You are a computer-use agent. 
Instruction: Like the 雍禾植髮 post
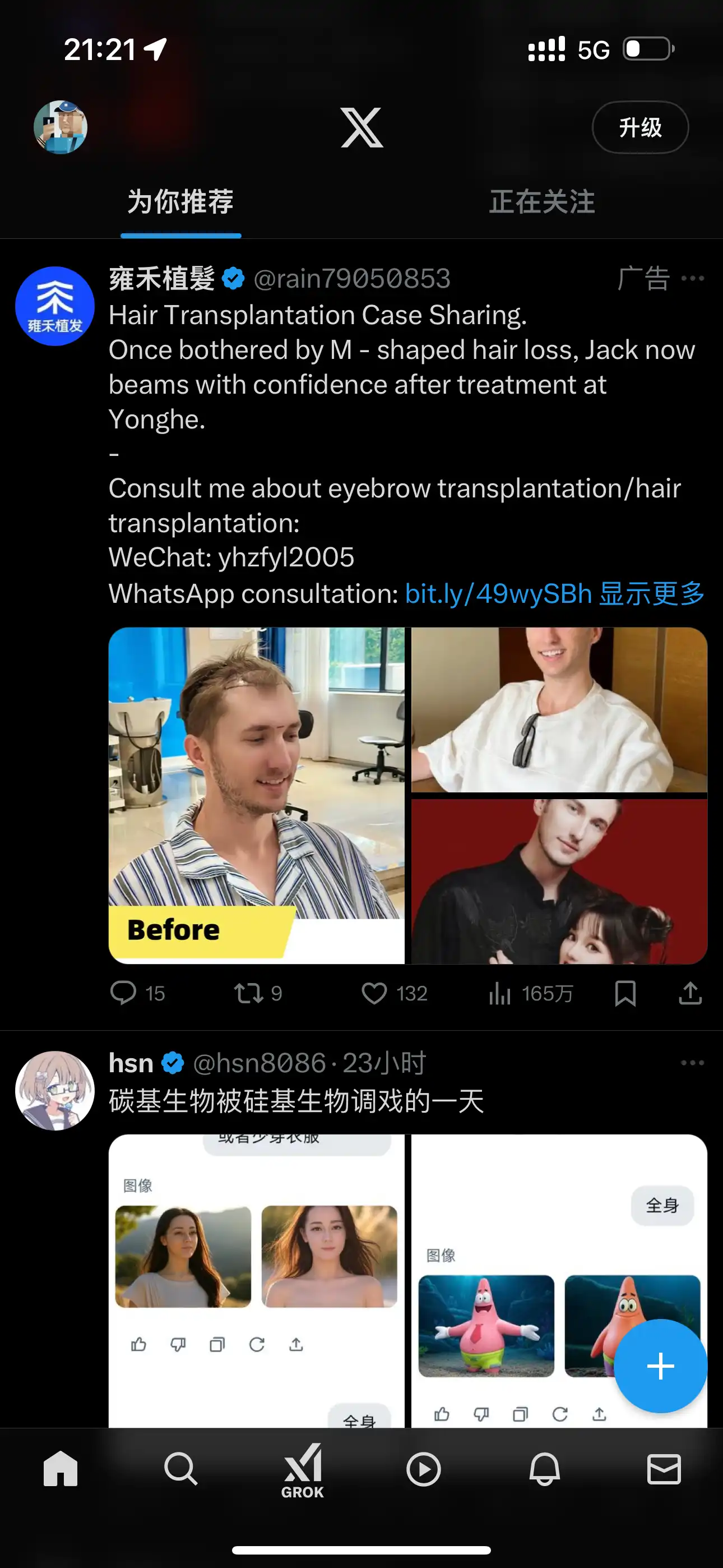click(374, 993)
